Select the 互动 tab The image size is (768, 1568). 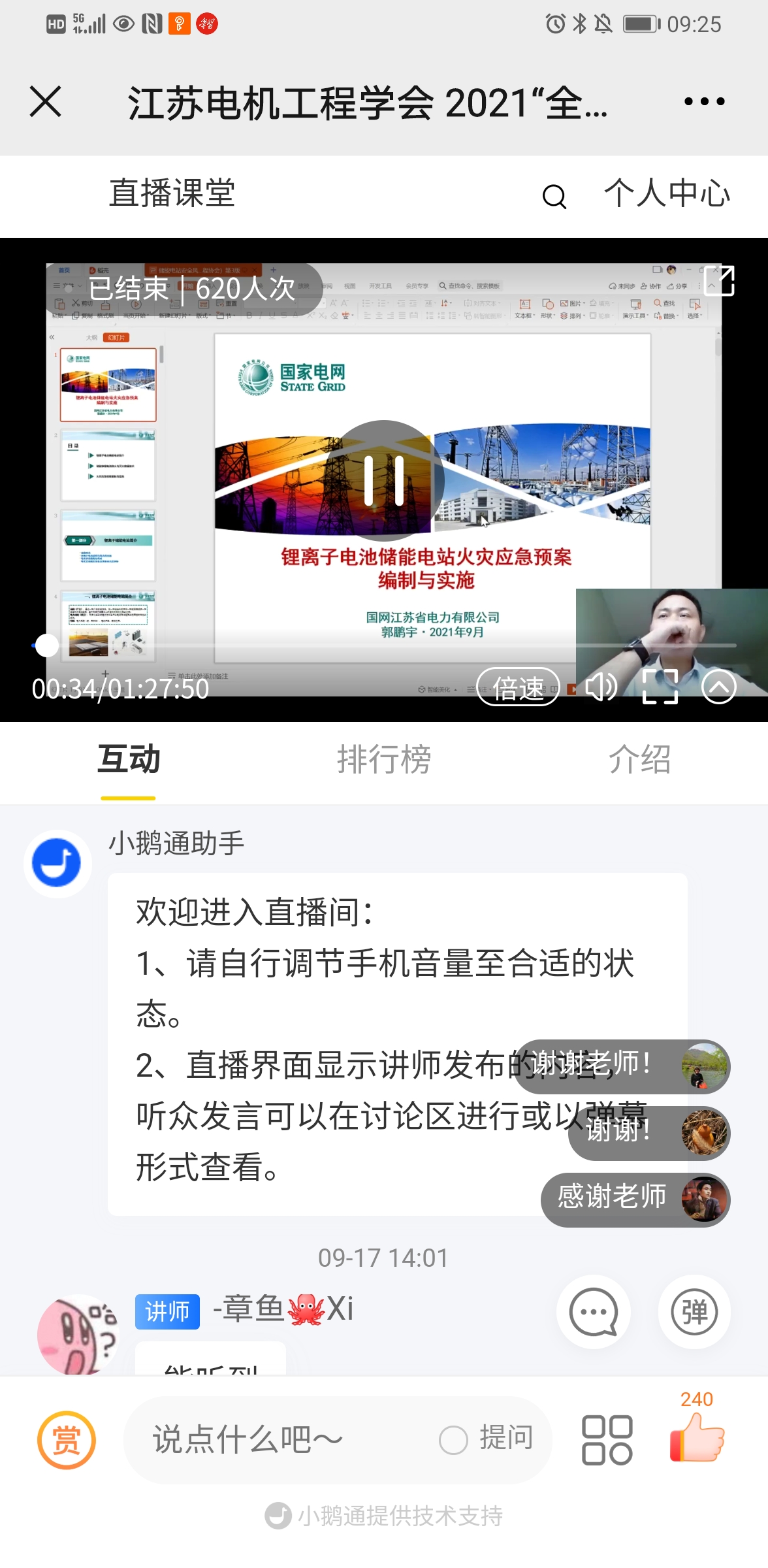pyautogui.click(x=128, y=760)
